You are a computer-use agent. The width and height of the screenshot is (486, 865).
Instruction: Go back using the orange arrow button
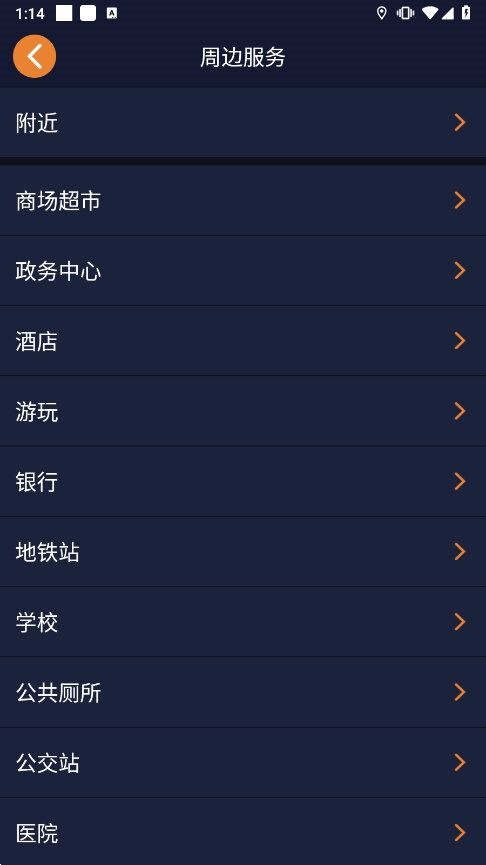(34, 56)
